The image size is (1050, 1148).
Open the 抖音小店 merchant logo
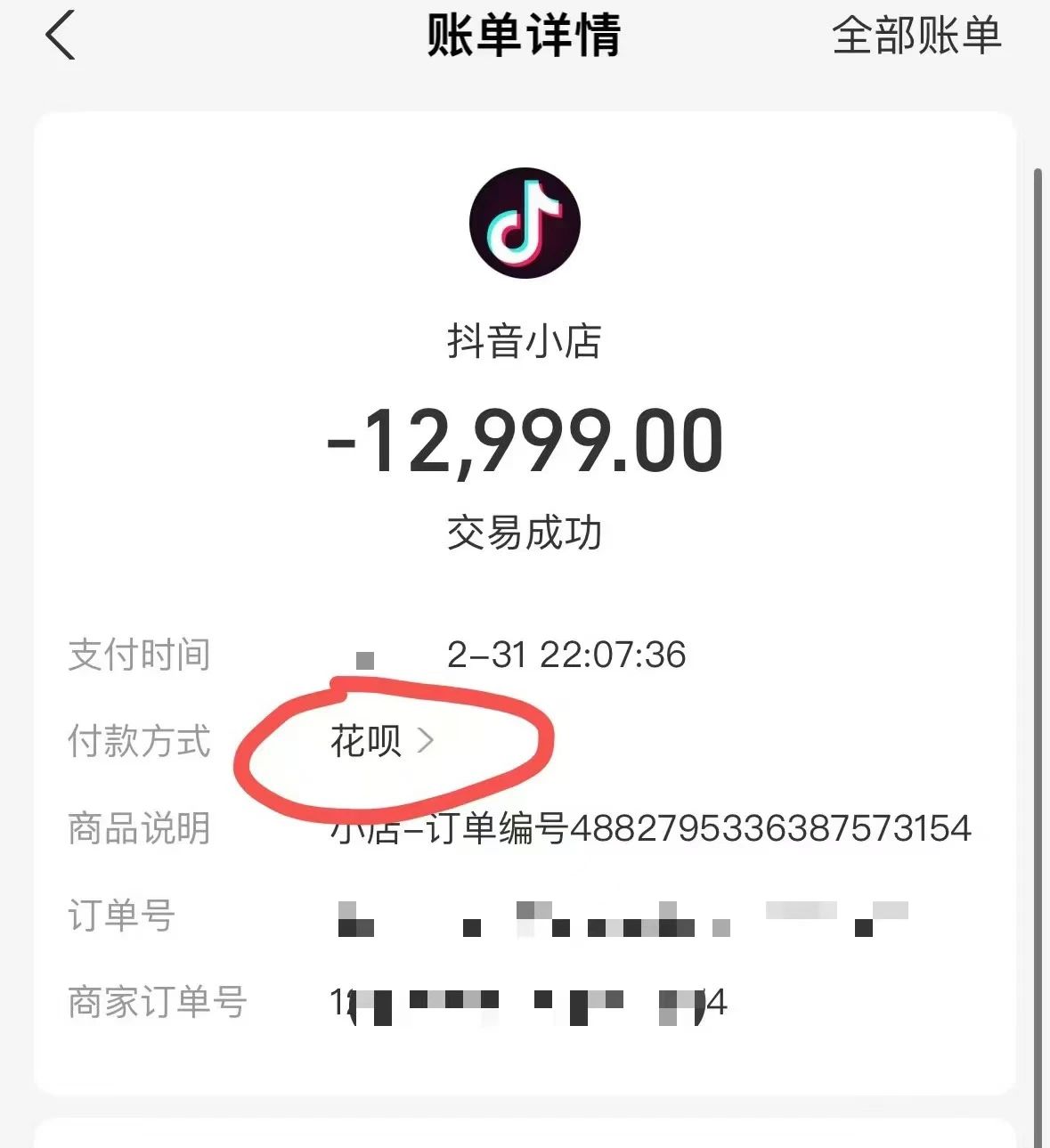click(x=525, y=223)
